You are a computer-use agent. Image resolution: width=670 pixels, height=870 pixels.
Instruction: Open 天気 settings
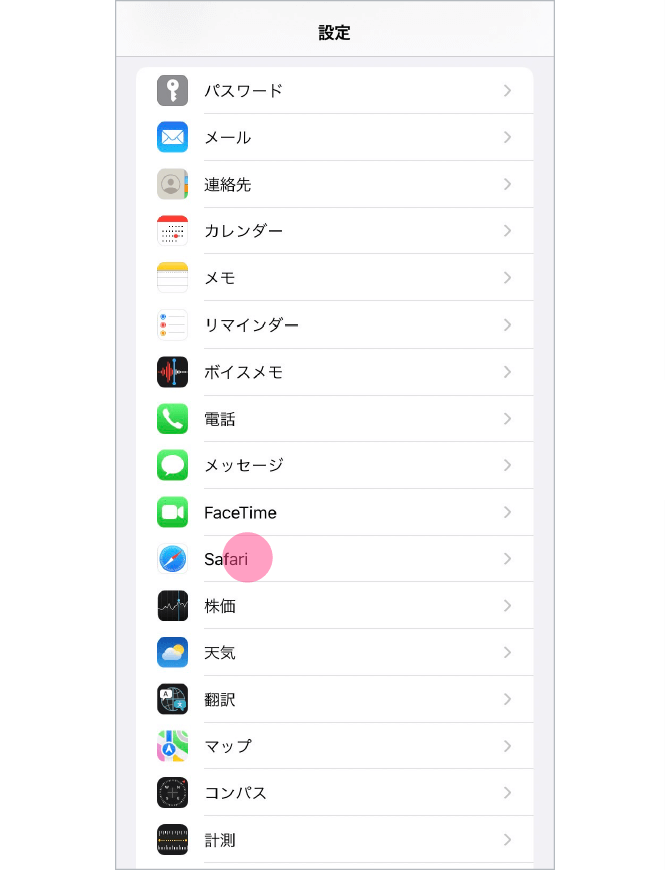[x=334, y=653]
